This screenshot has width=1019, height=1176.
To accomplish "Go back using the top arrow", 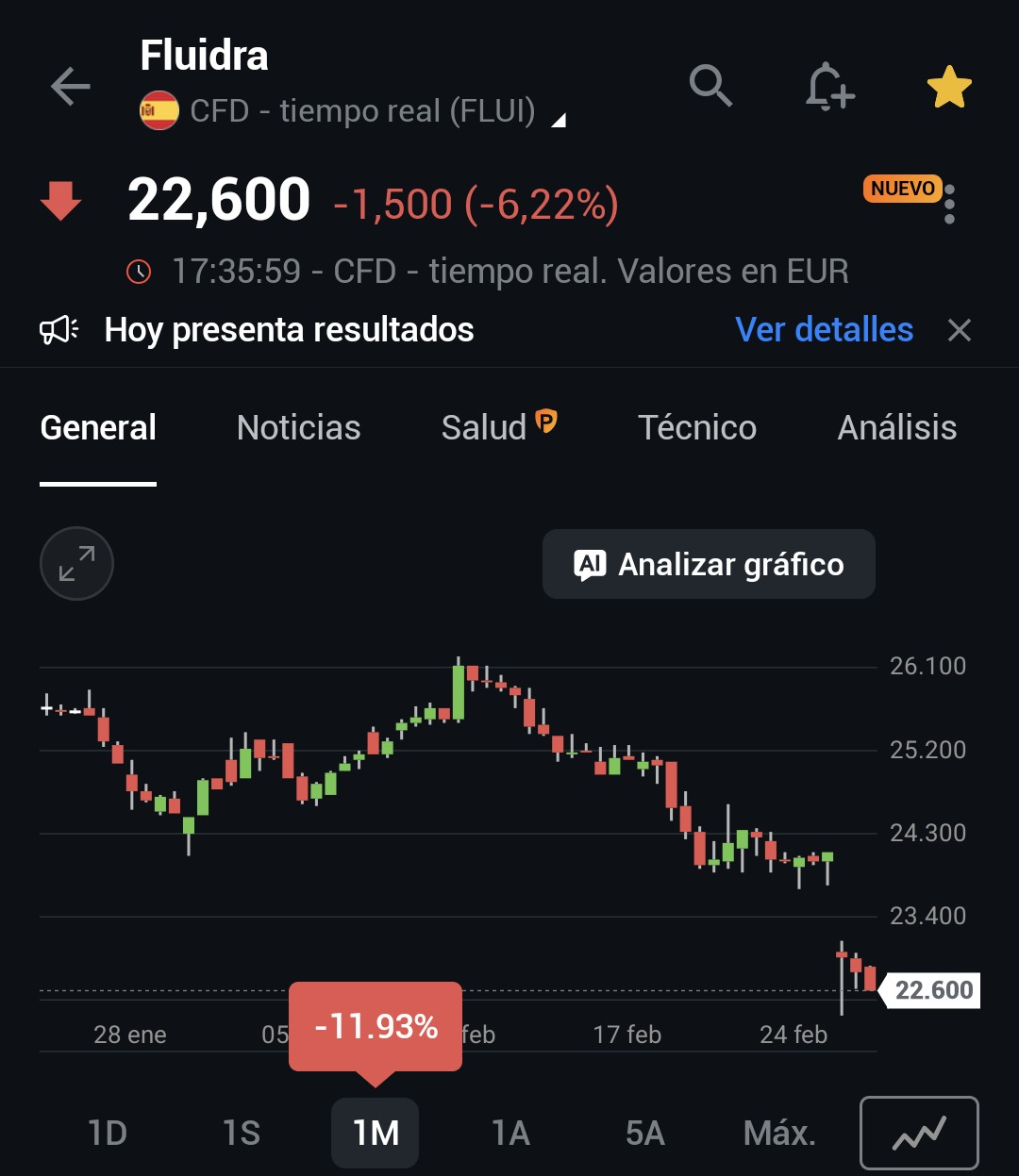I will pyautogui.click(x=71, y=88).
